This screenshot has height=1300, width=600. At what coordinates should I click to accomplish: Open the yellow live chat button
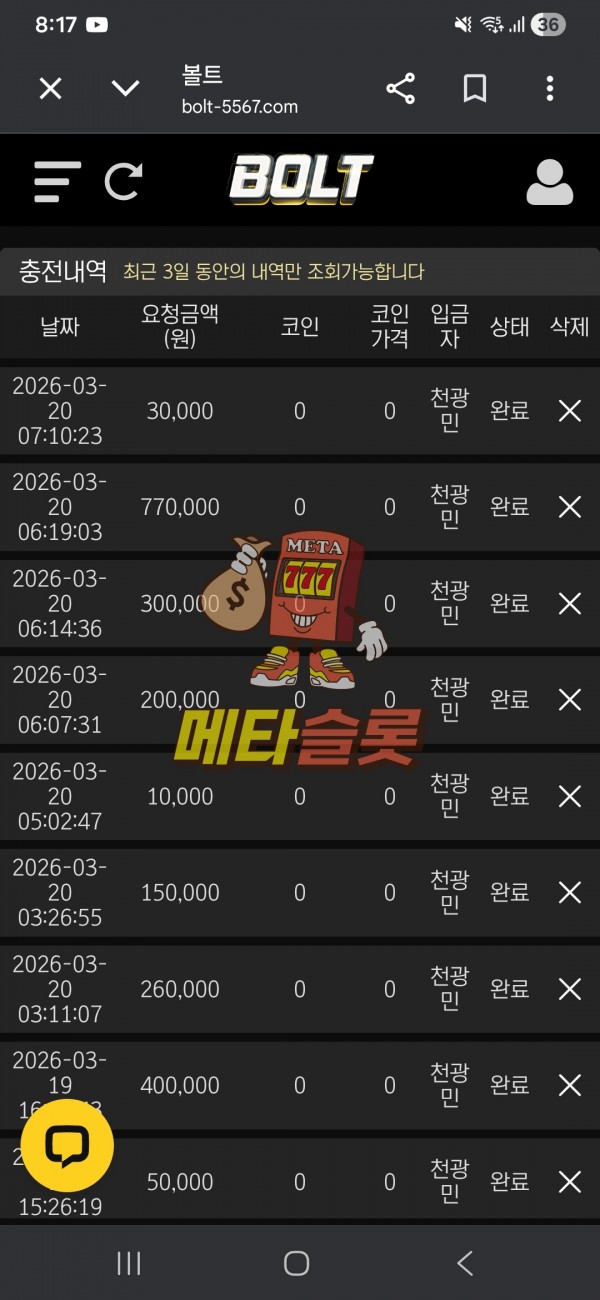click(x=67, y=1145)
